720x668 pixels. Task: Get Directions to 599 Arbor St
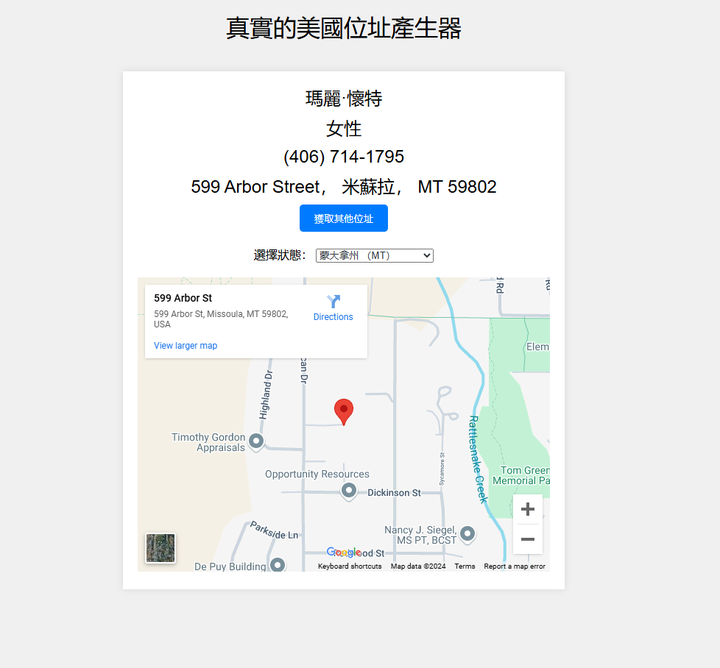coord(333,307)
